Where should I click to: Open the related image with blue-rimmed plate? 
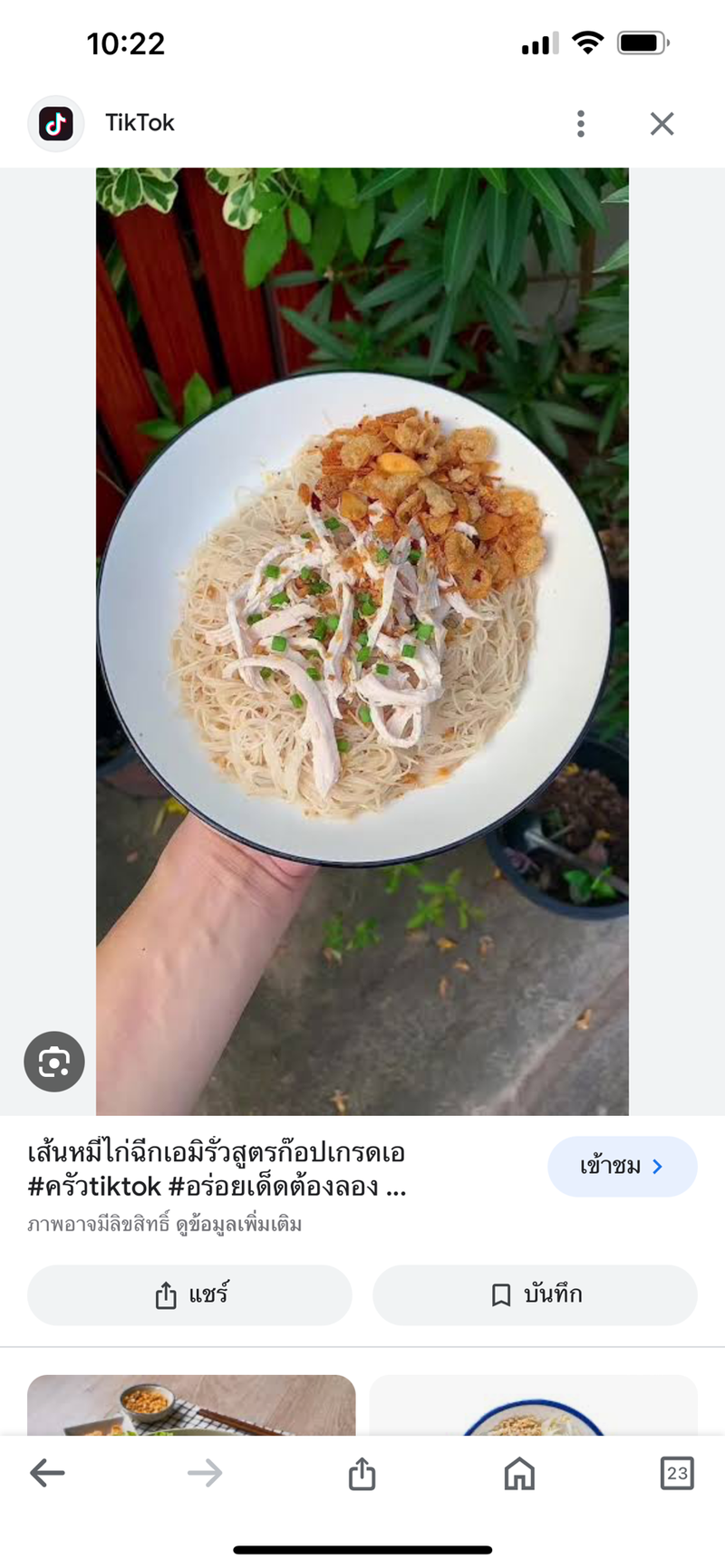coord(533,1405)
